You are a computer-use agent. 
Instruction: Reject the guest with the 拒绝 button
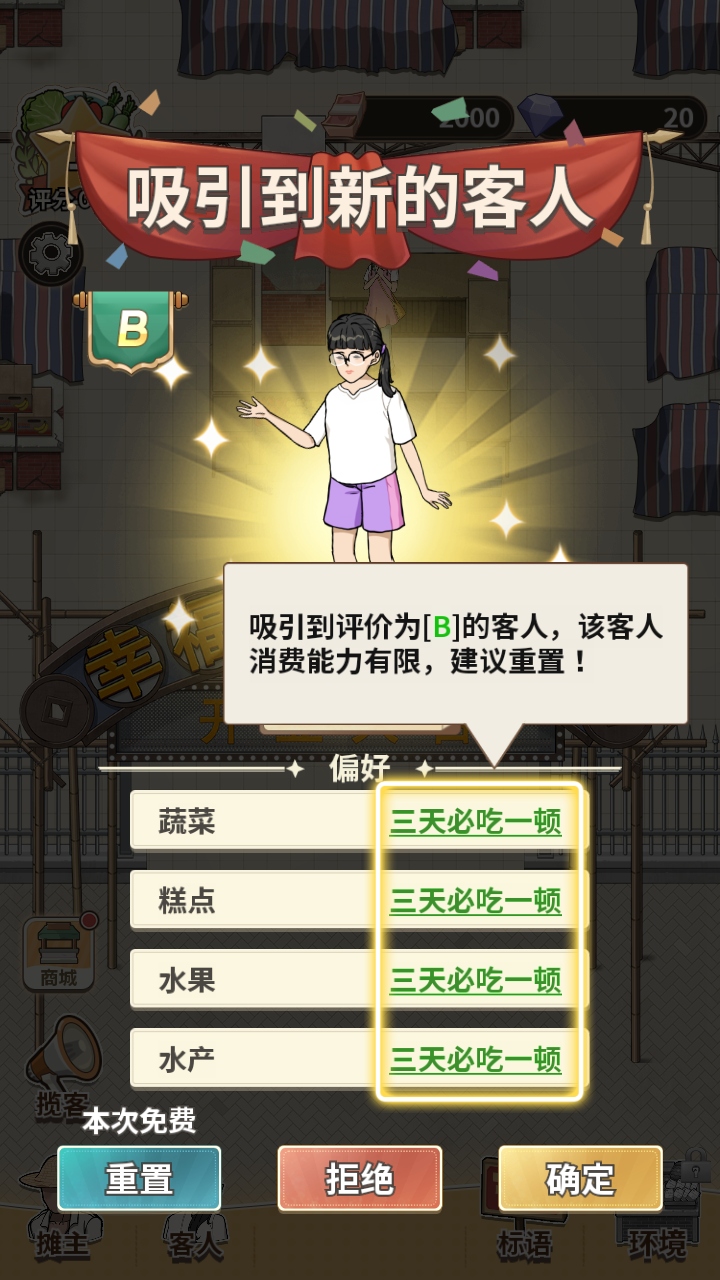(x=360, y=1179)
